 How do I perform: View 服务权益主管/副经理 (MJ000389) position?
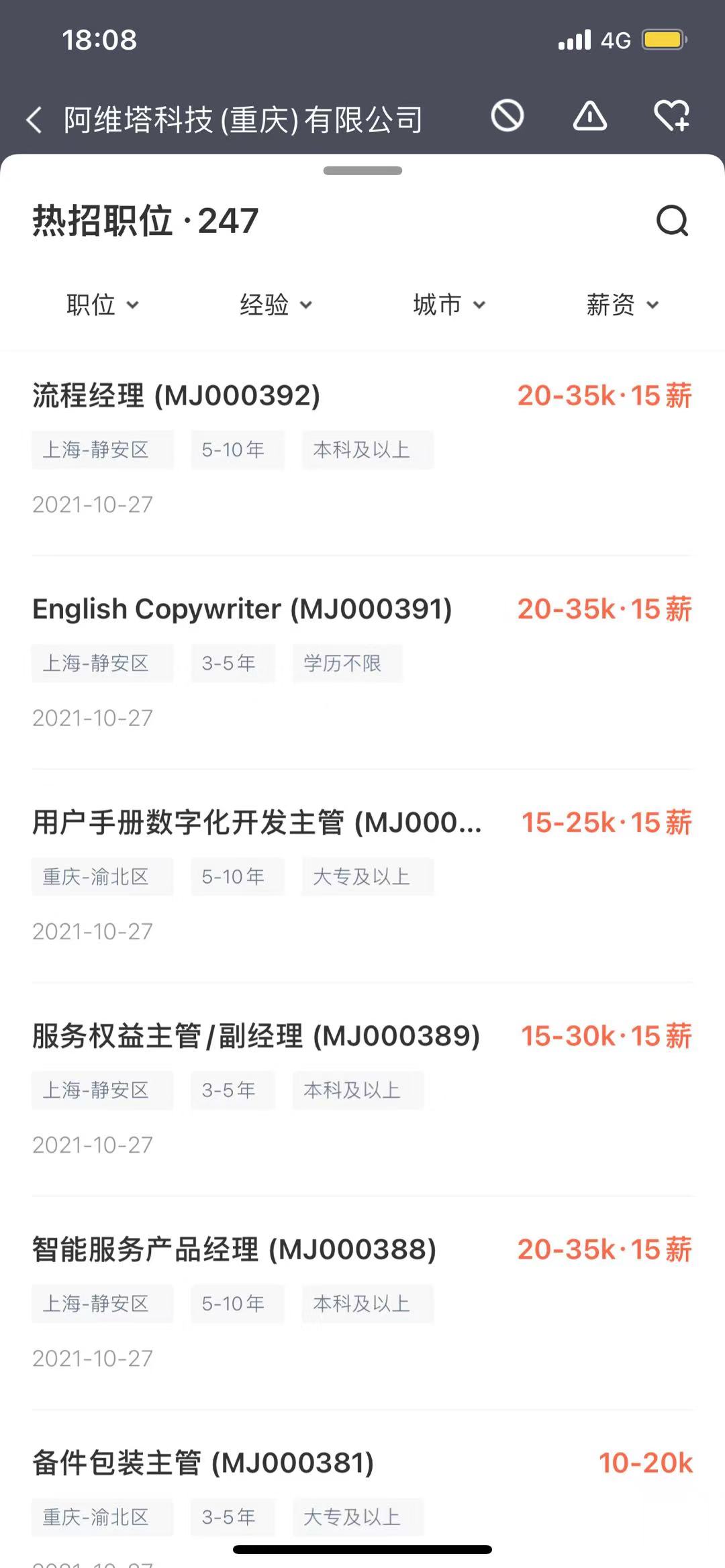(x=256, y=1036)
